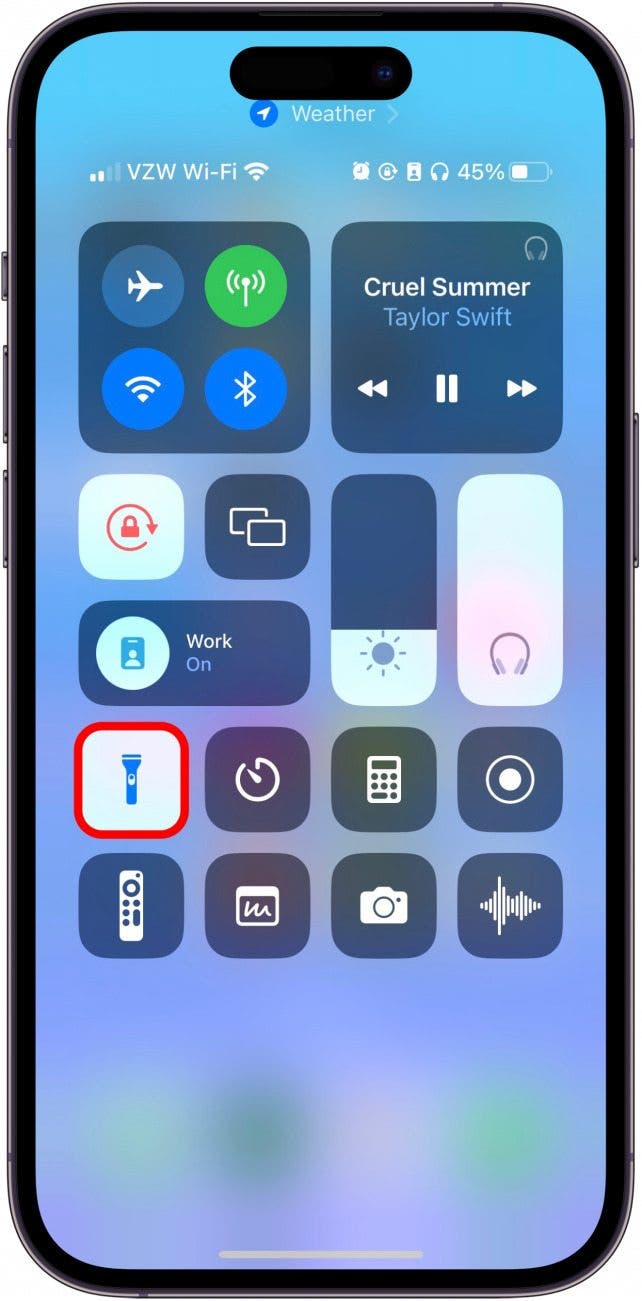This screenshot has width=642, height=1301.
Task: Start Screen Recording
Action: [x=510, y=779]
